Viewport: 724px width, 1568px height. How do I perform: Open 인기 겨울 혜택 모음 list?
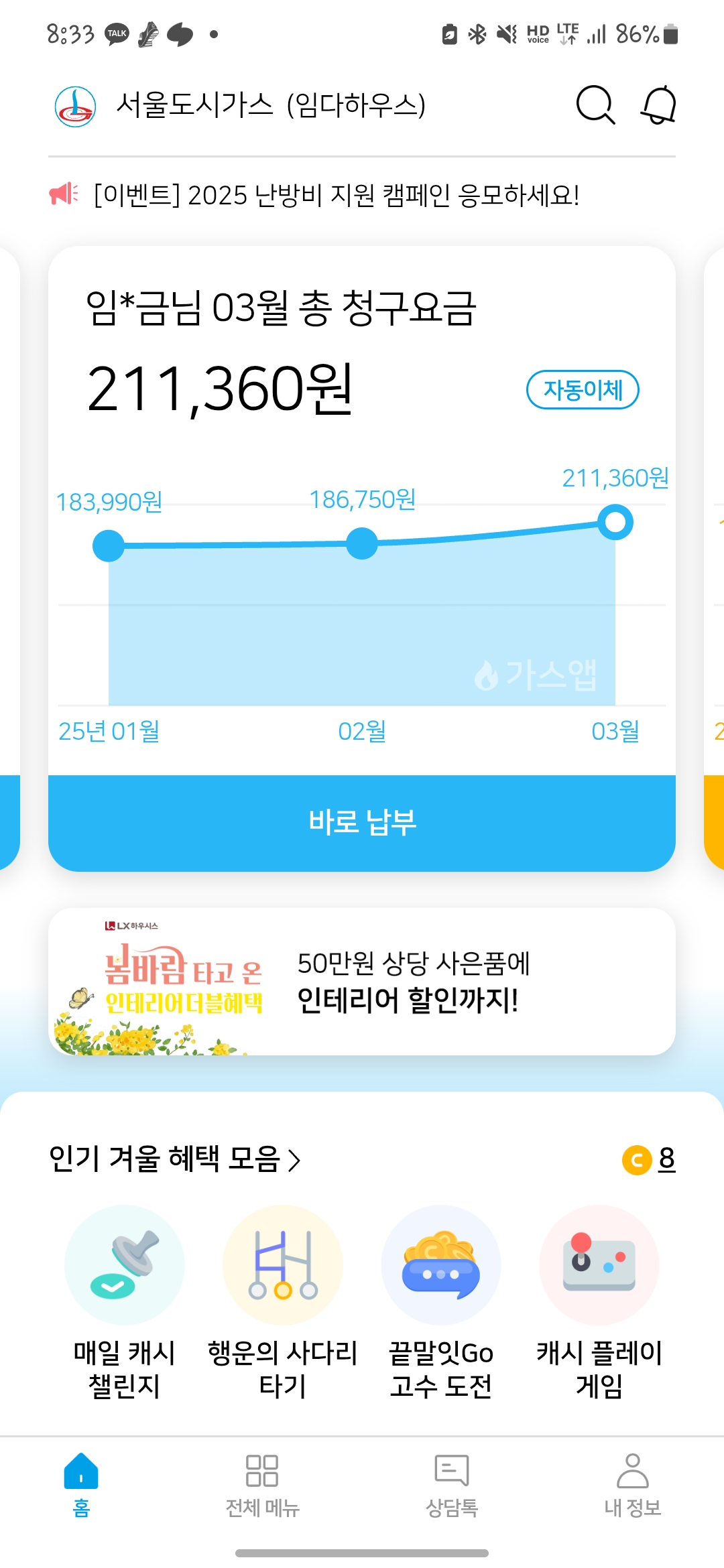click(x=176, y=1159)
